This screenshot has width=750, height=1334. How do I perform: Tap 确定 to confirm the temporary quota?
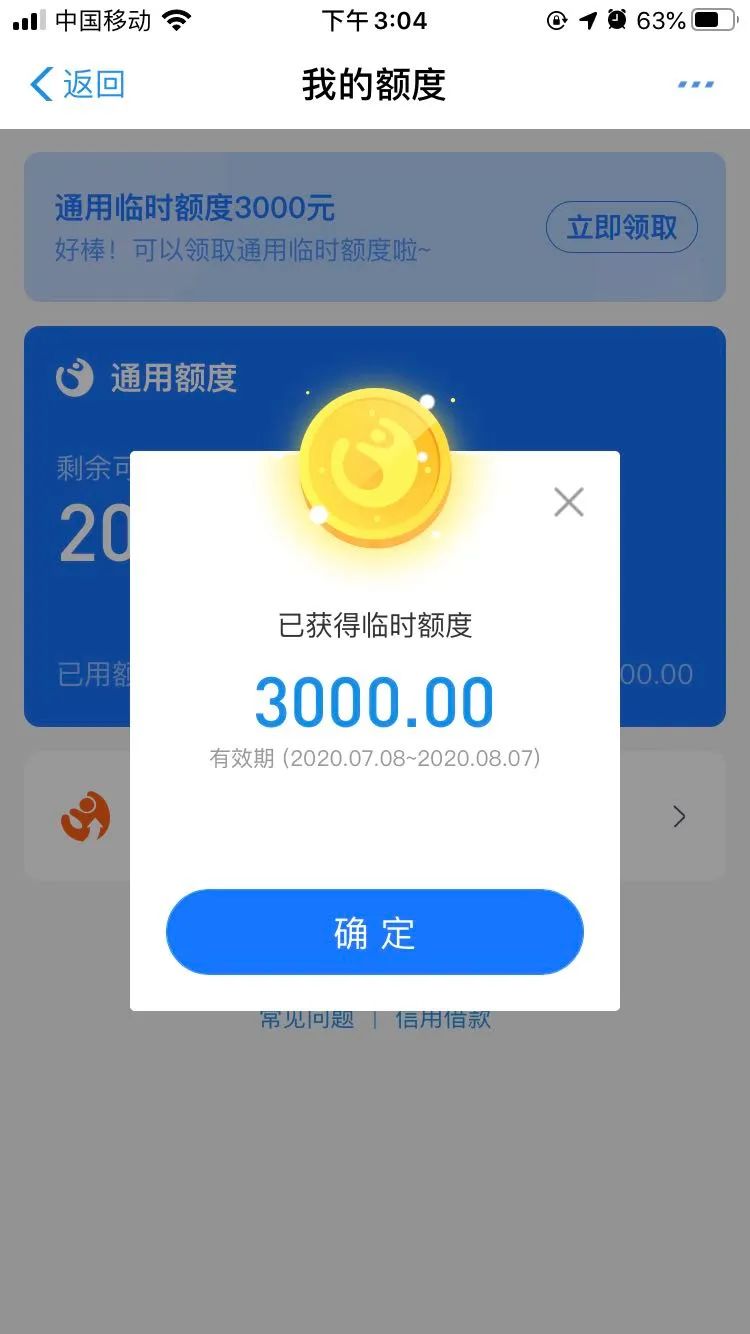tap(374, 932)
